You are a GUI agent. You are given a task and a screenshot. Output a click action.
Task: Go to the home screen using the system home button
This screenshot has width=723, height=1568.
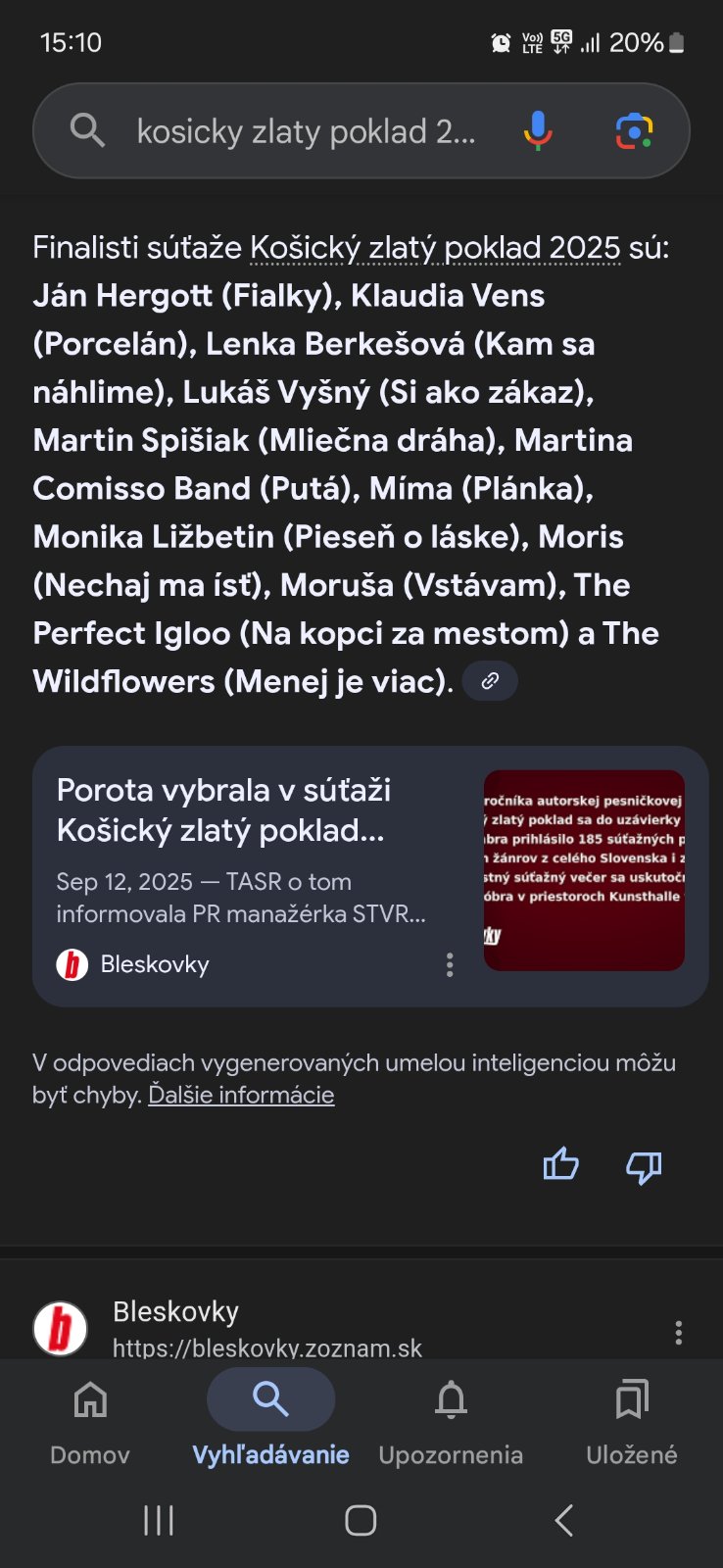coord(361,1520)
